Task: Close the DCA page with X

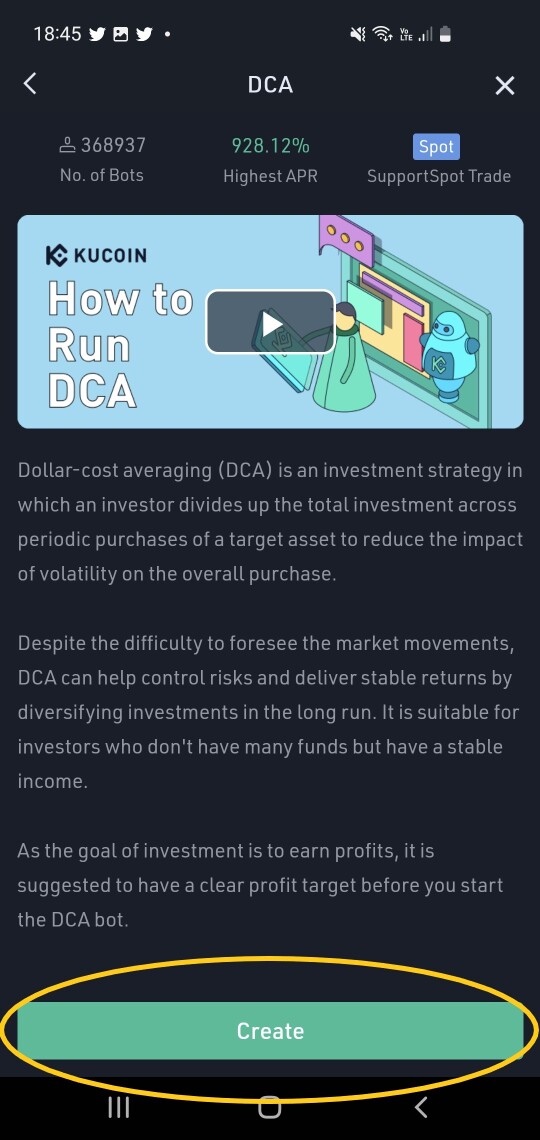Action: tap(504, 86)
